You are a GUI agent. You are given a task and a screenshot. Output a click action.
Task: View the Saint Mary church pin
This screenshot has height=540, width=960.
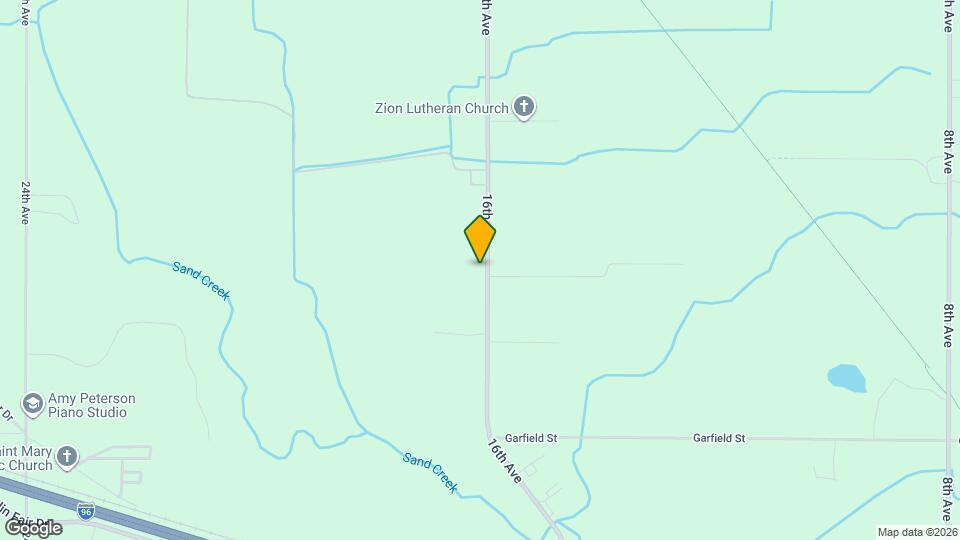pyautogui.click(x=67, y=457)
